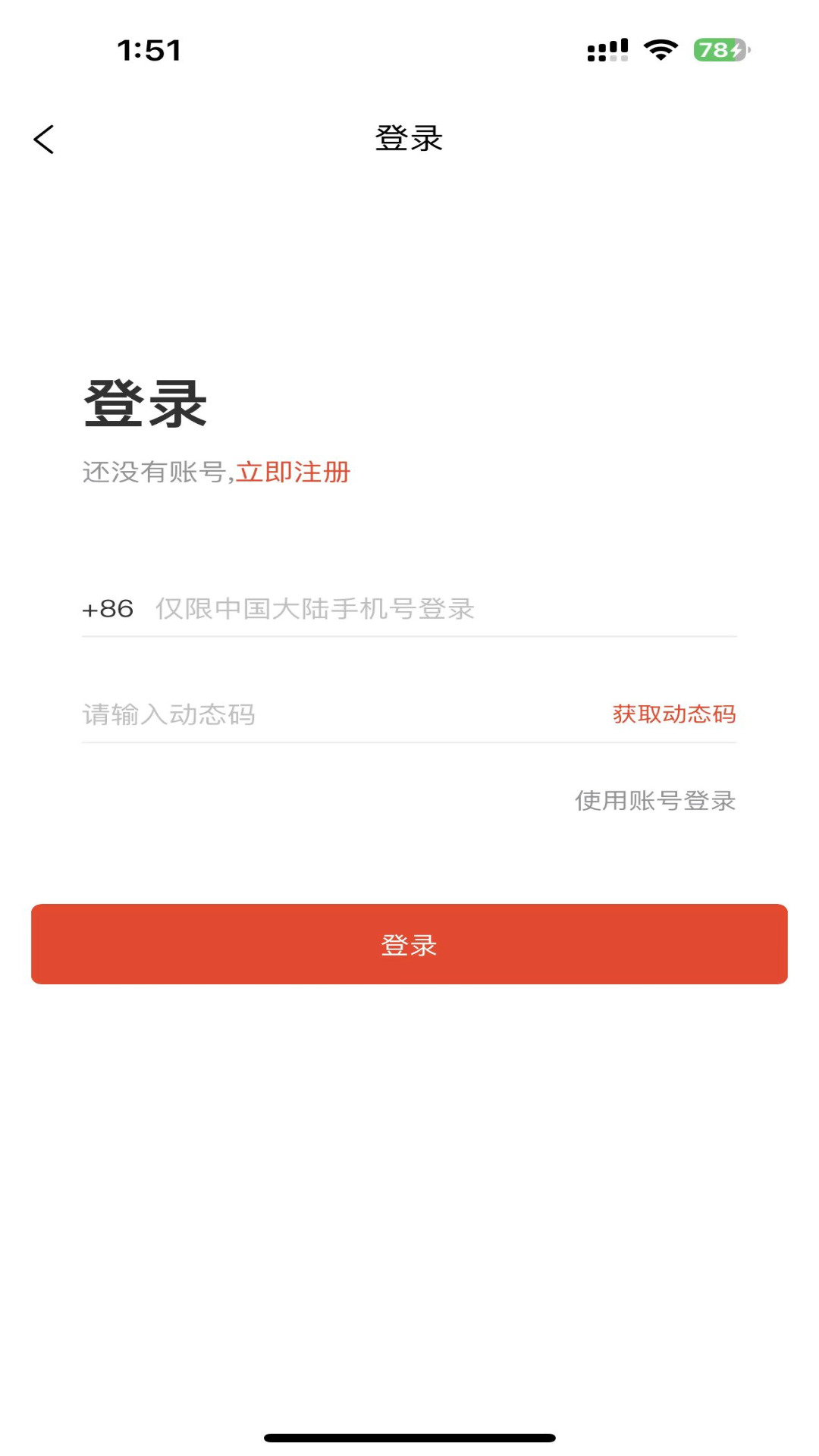
Task: Go back using the top-left arrow
Action: click(44, 140)
